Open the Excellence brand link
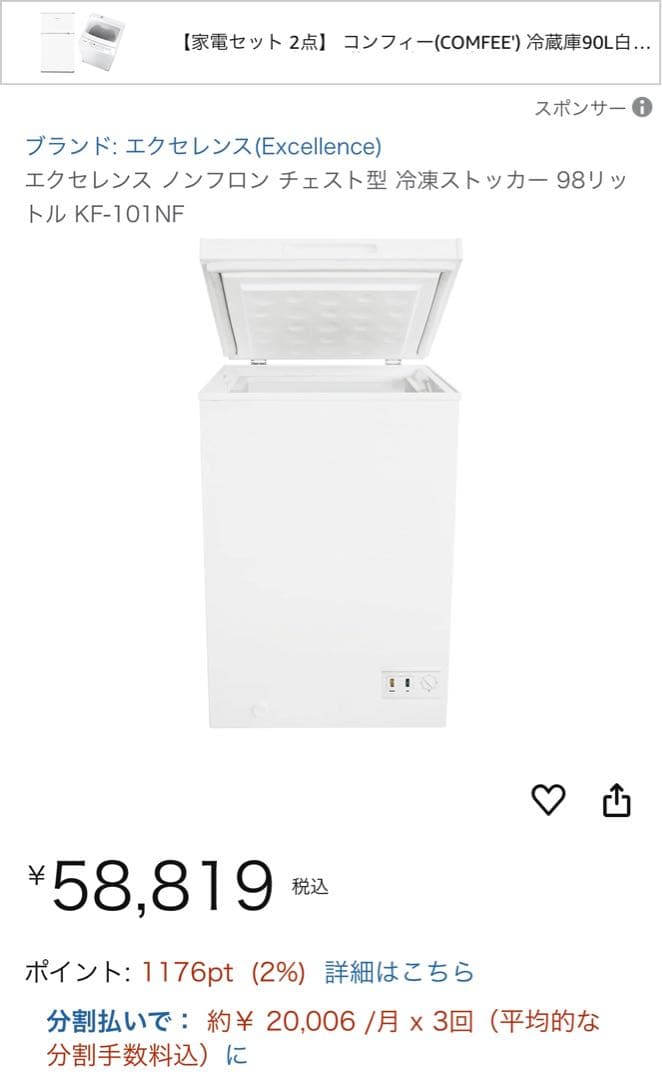Screen dimensions: 662x1080 click(203, 147)
